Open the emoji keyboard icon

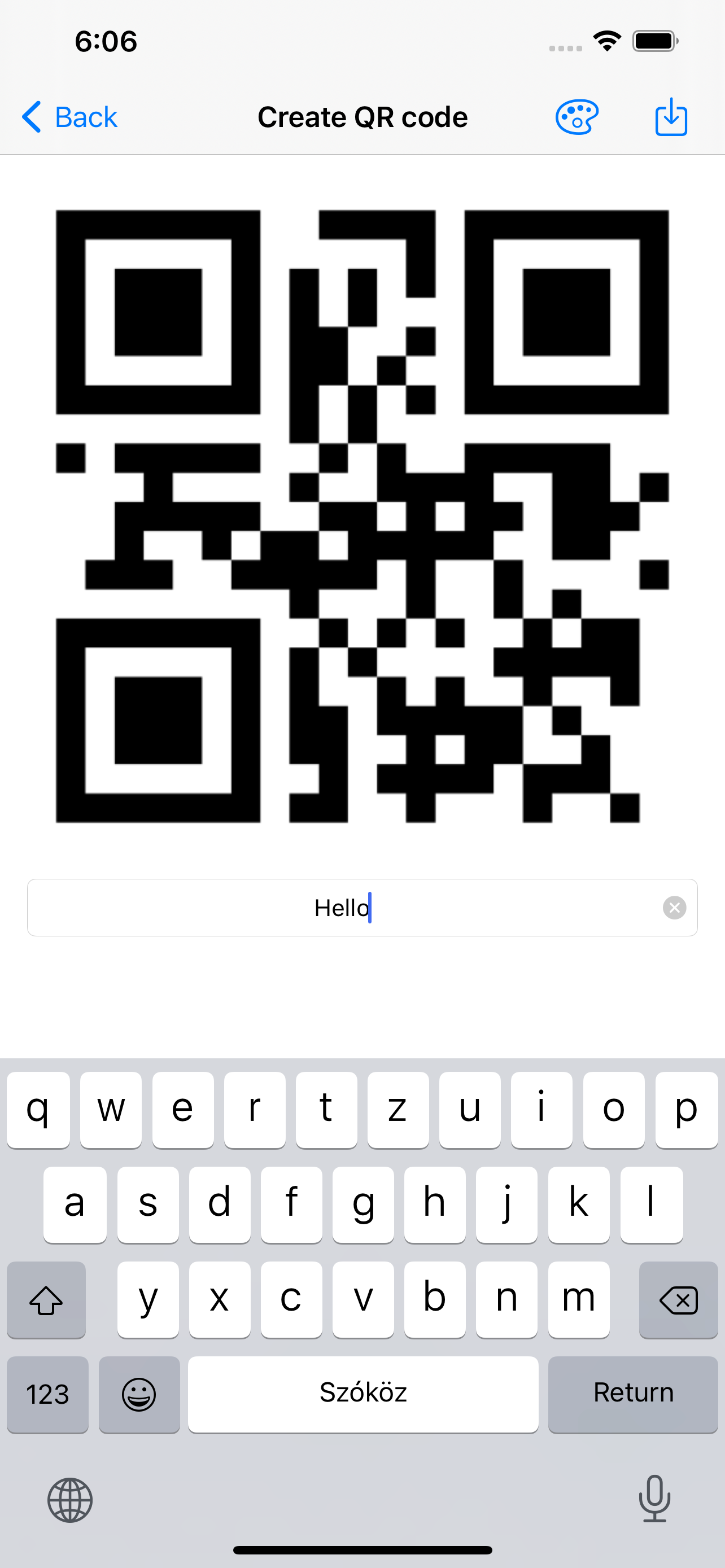click(139, 1394)
